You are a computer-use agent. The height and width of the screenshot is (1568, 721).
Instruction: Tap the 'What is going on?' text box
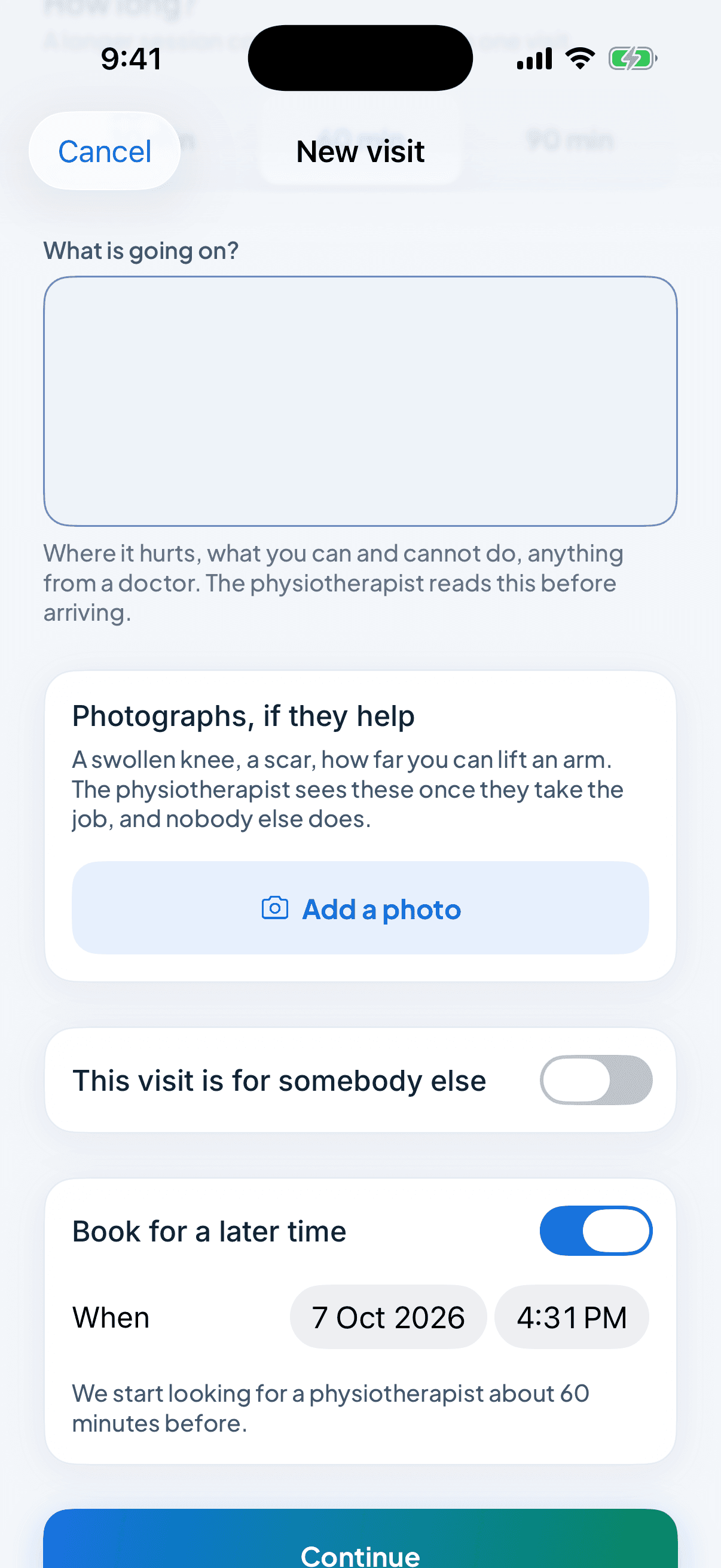tap(360, 401)
